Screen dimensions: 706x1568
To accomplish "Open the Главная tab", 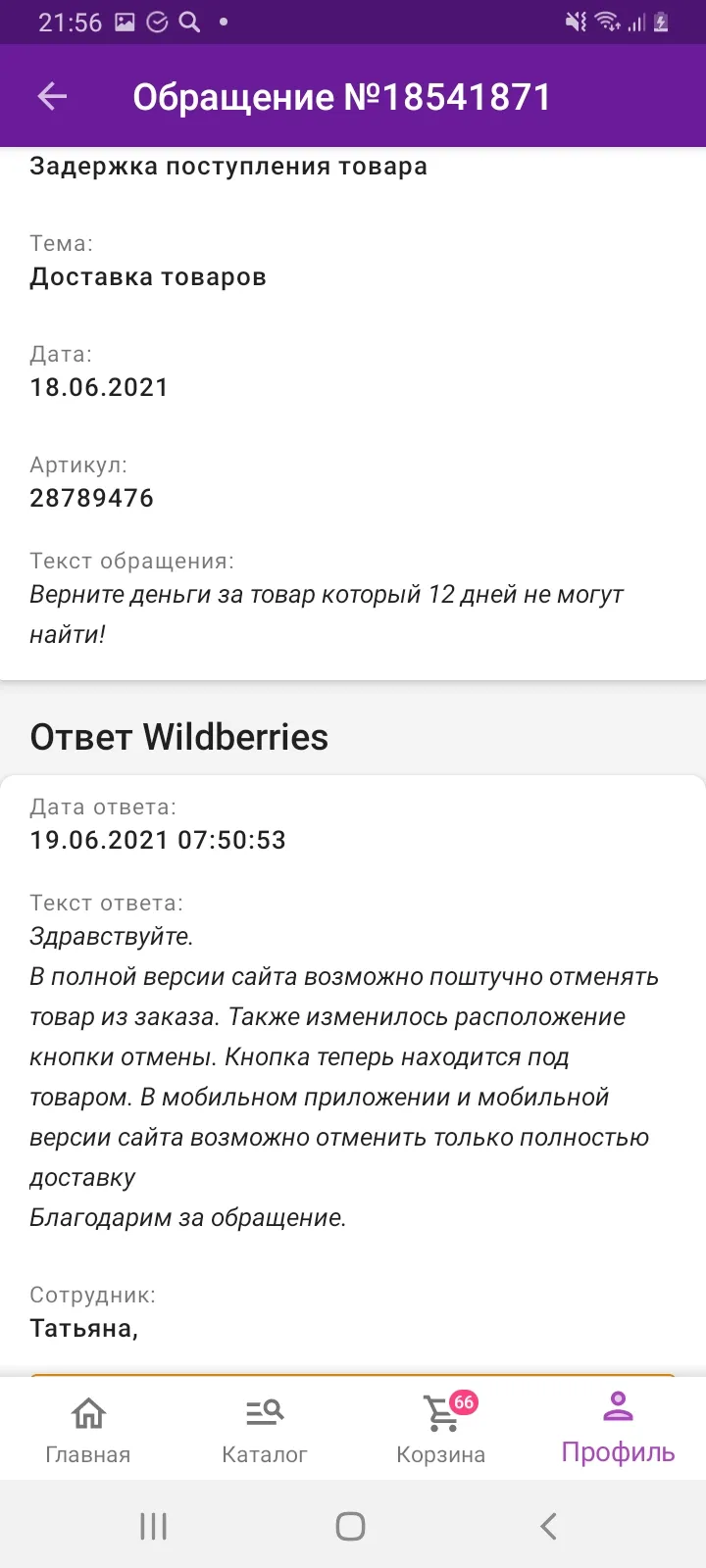I will pyautogui.click(x=88, y=1429).
